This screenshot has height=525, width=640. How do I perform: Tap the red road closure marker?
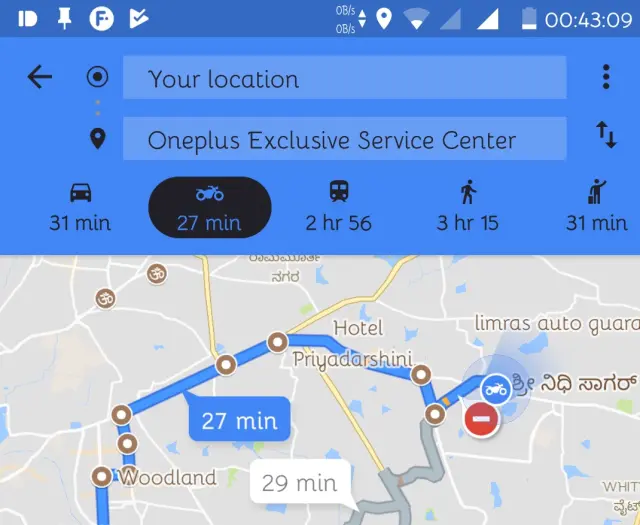pos(481,420)
